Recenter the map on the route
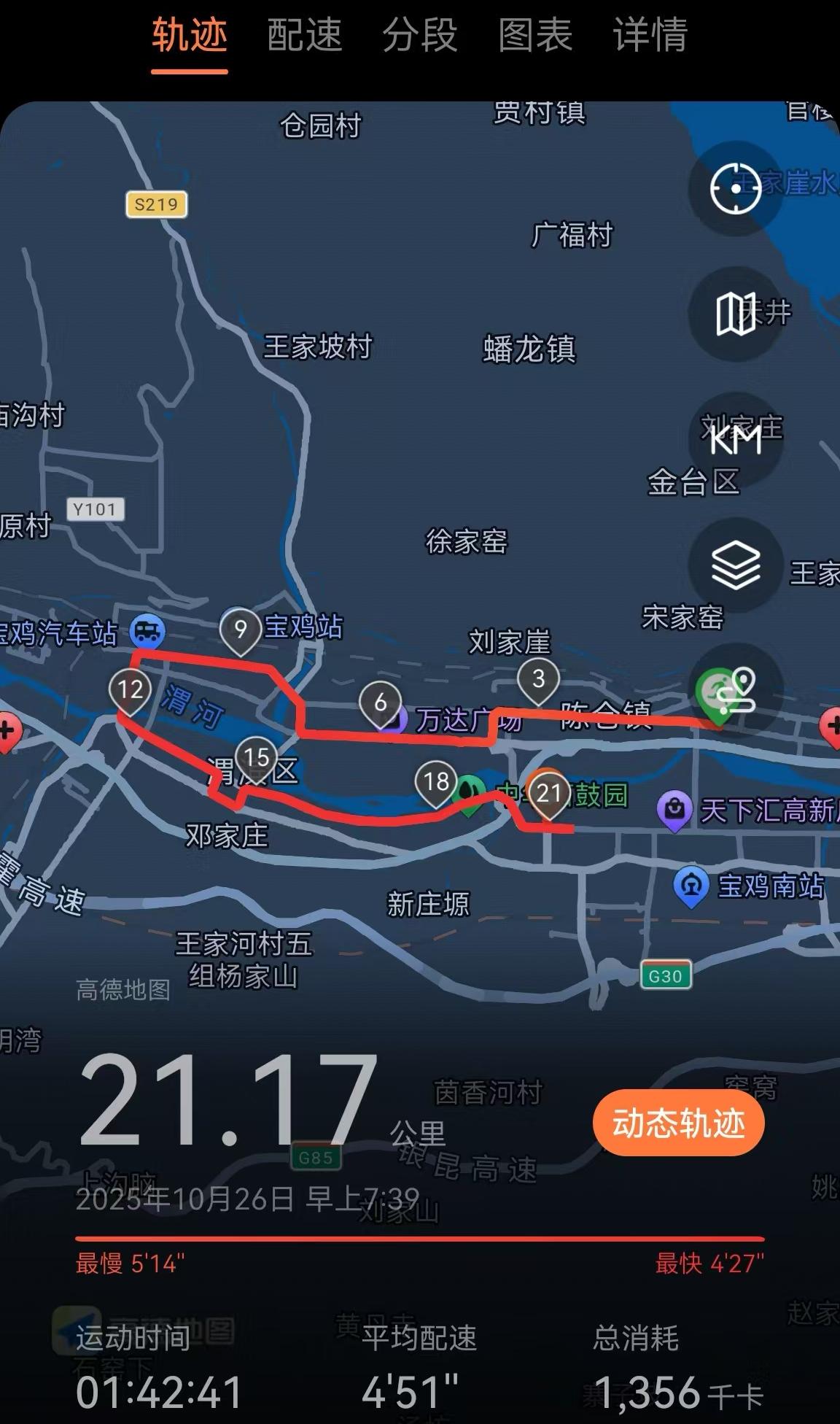The height and width of the screenshot is (1424, 840). (x=736, y=188)
